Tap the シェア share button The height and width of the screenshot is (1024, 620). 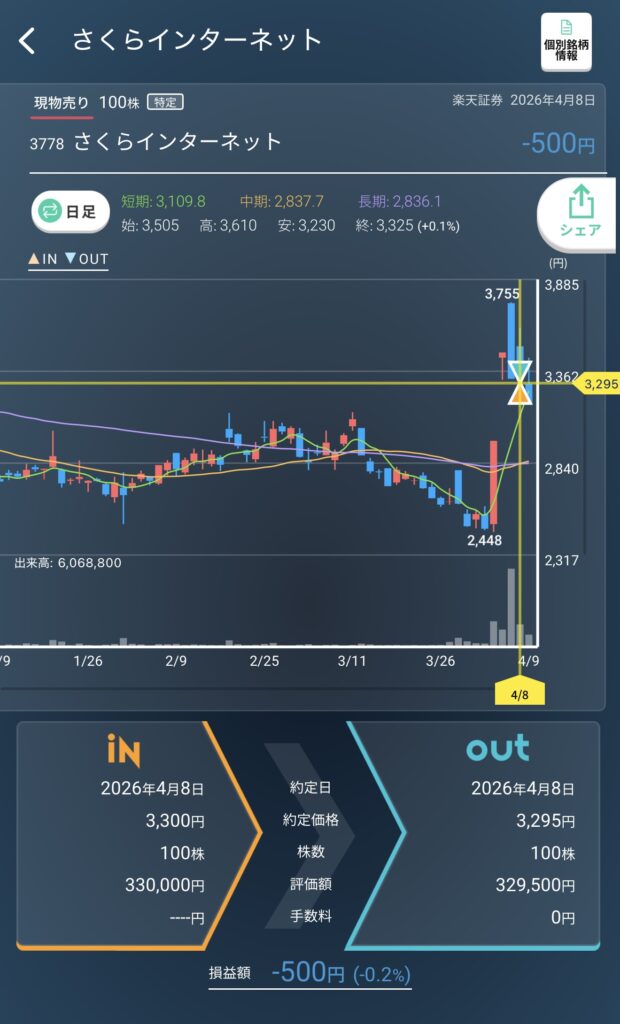[x=580, y=213]
